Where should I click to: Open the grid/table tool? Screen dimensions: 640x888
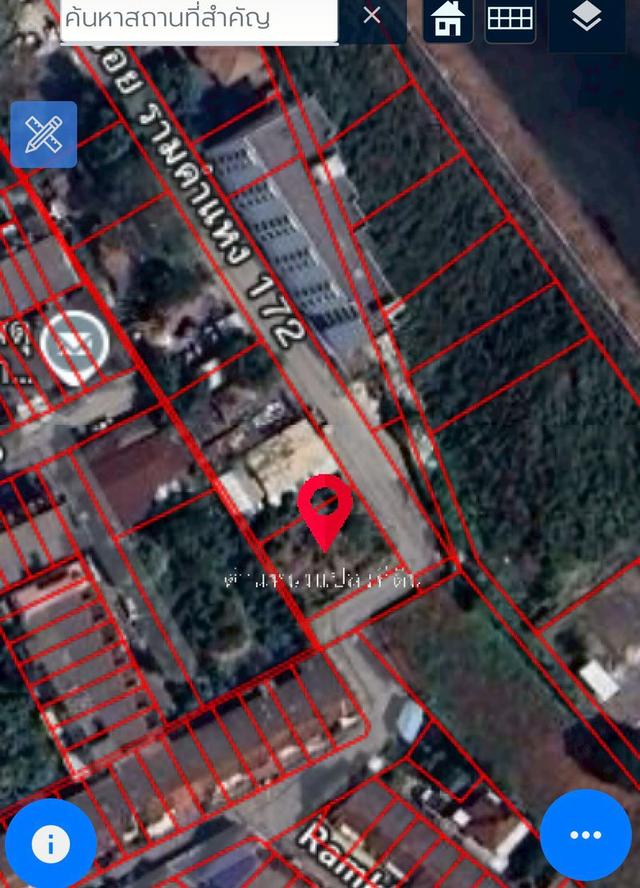coord(510,18)
